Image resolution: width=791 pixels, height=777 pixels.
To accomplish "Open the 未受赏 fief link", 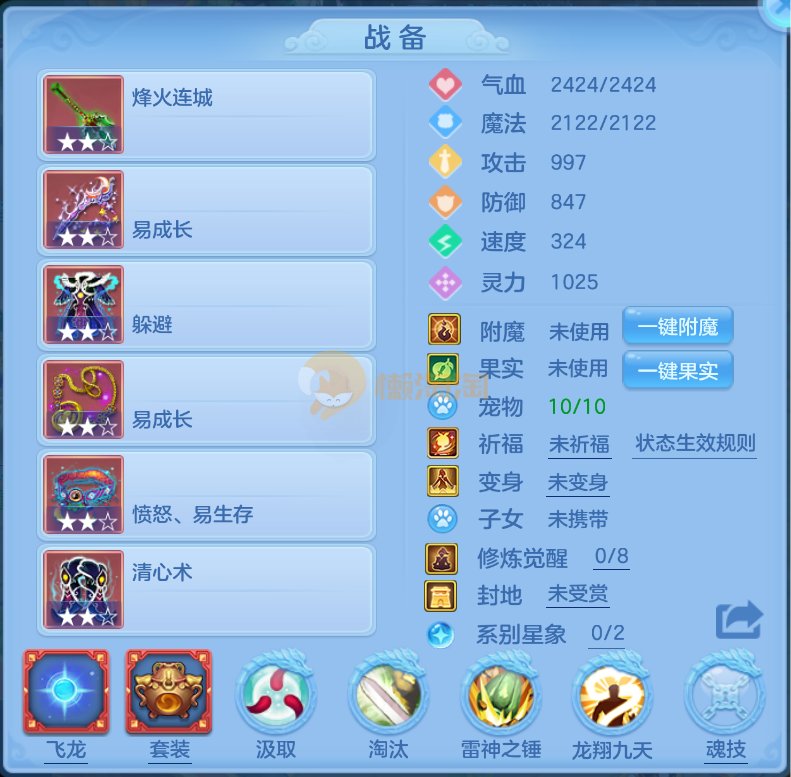I will (577, 594).
